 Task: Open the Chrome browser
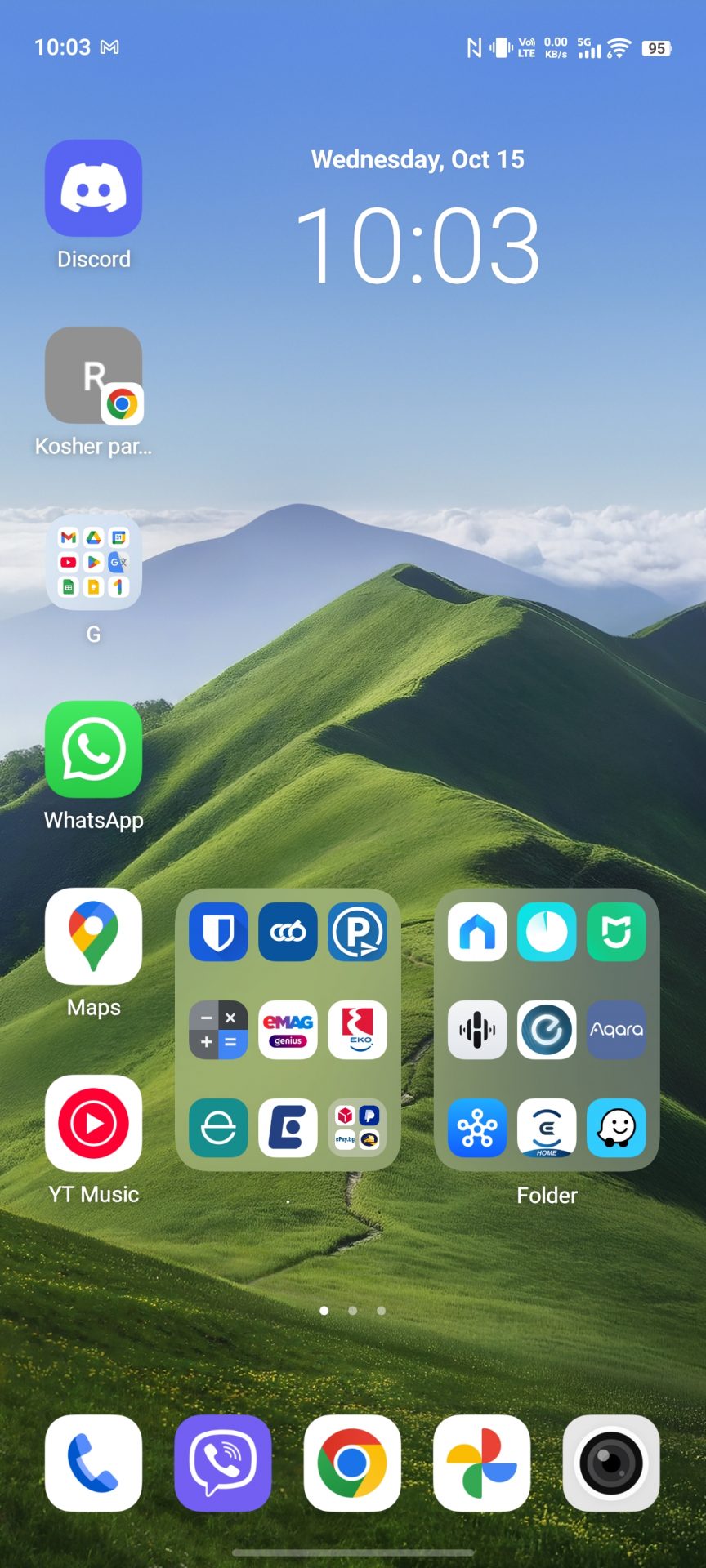coord(352,1463)
